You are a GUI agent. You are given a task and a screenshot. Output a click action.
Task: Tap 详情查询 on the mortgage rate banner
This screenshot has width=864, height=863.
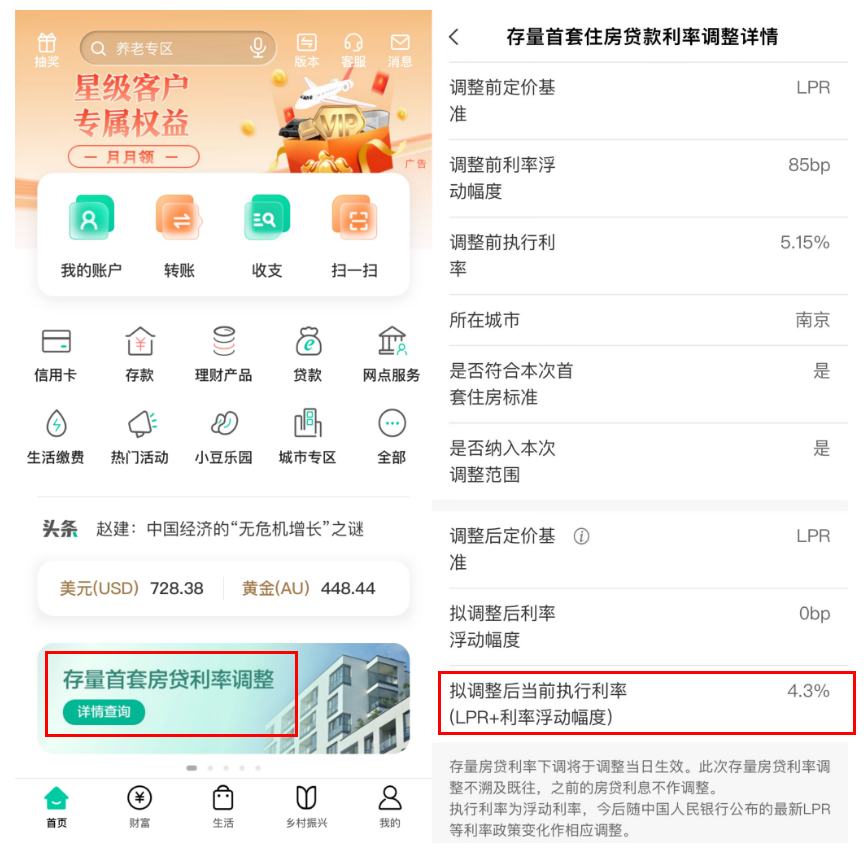104,712
